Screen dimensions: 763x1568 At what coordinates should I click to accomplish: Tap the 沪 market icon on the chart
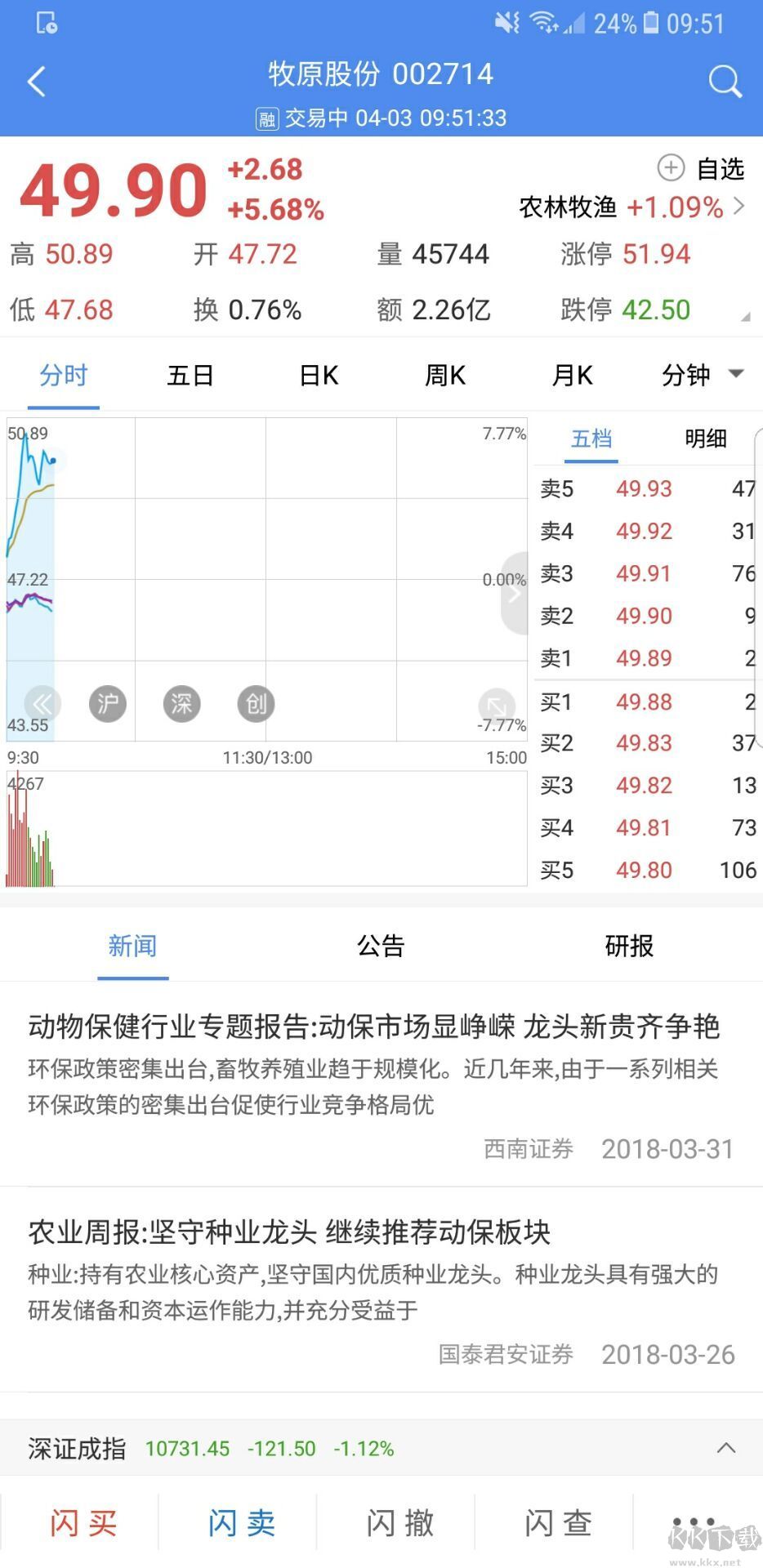point(107,703)
